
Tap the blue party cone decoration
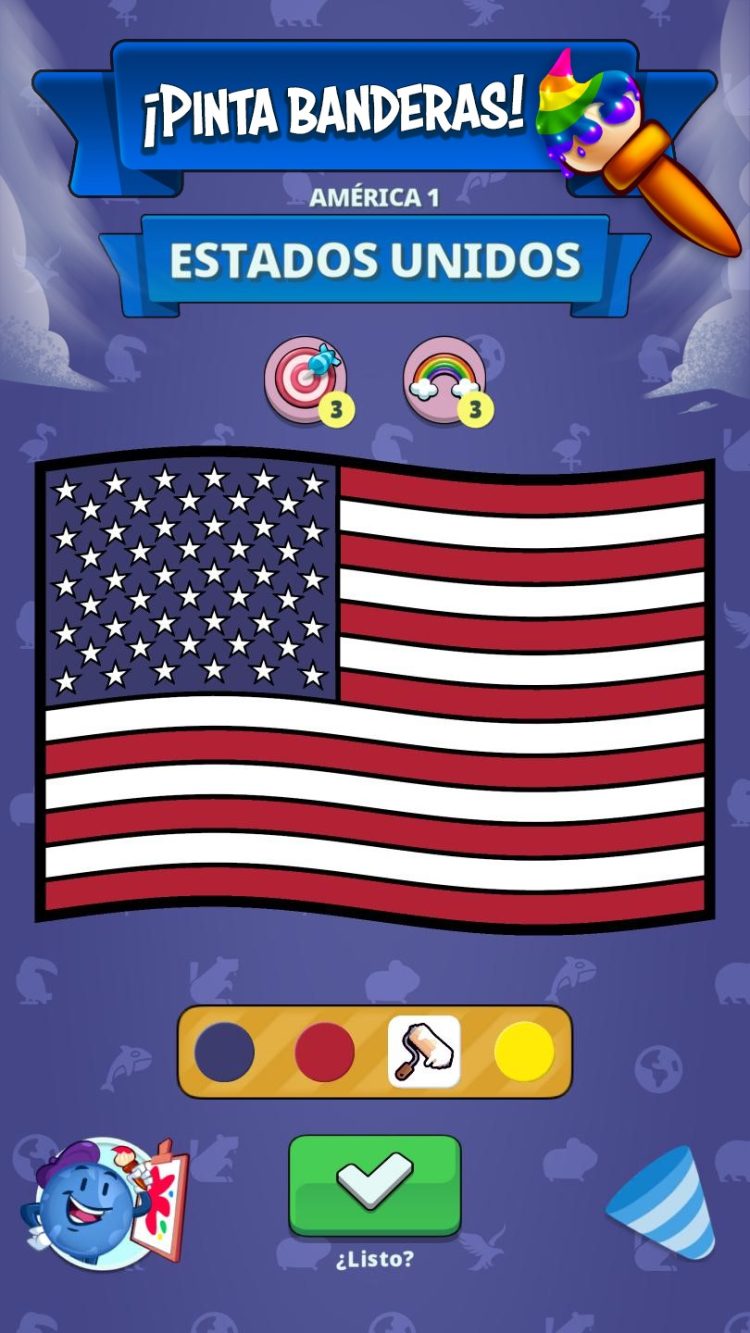[661, 1204]
